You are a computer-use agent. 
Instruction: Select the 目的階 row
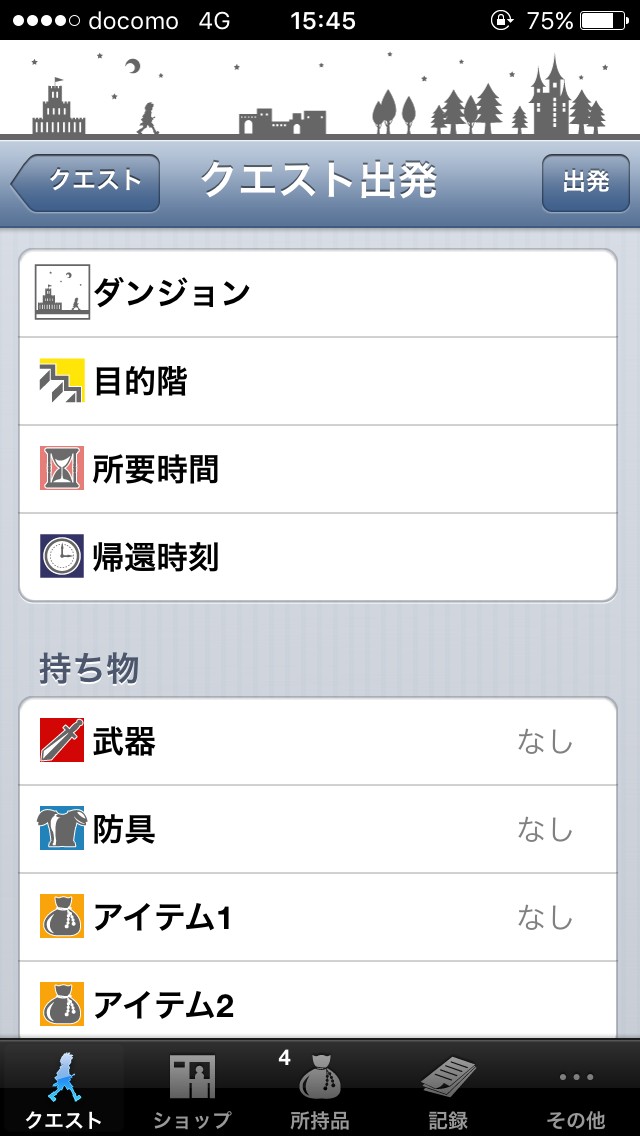pyautogui.click(x=318, y=381)
